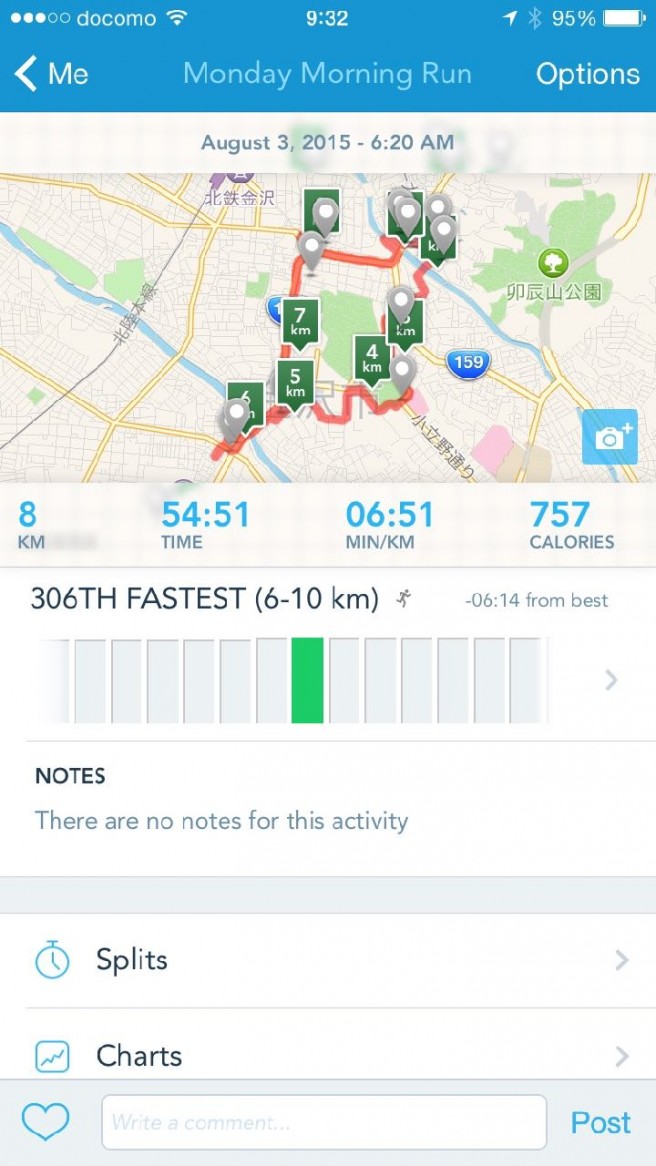This screenshot has height=1166, width=656.
Task: Add a photo with the camera icon
Action: [x=609, y=437]
